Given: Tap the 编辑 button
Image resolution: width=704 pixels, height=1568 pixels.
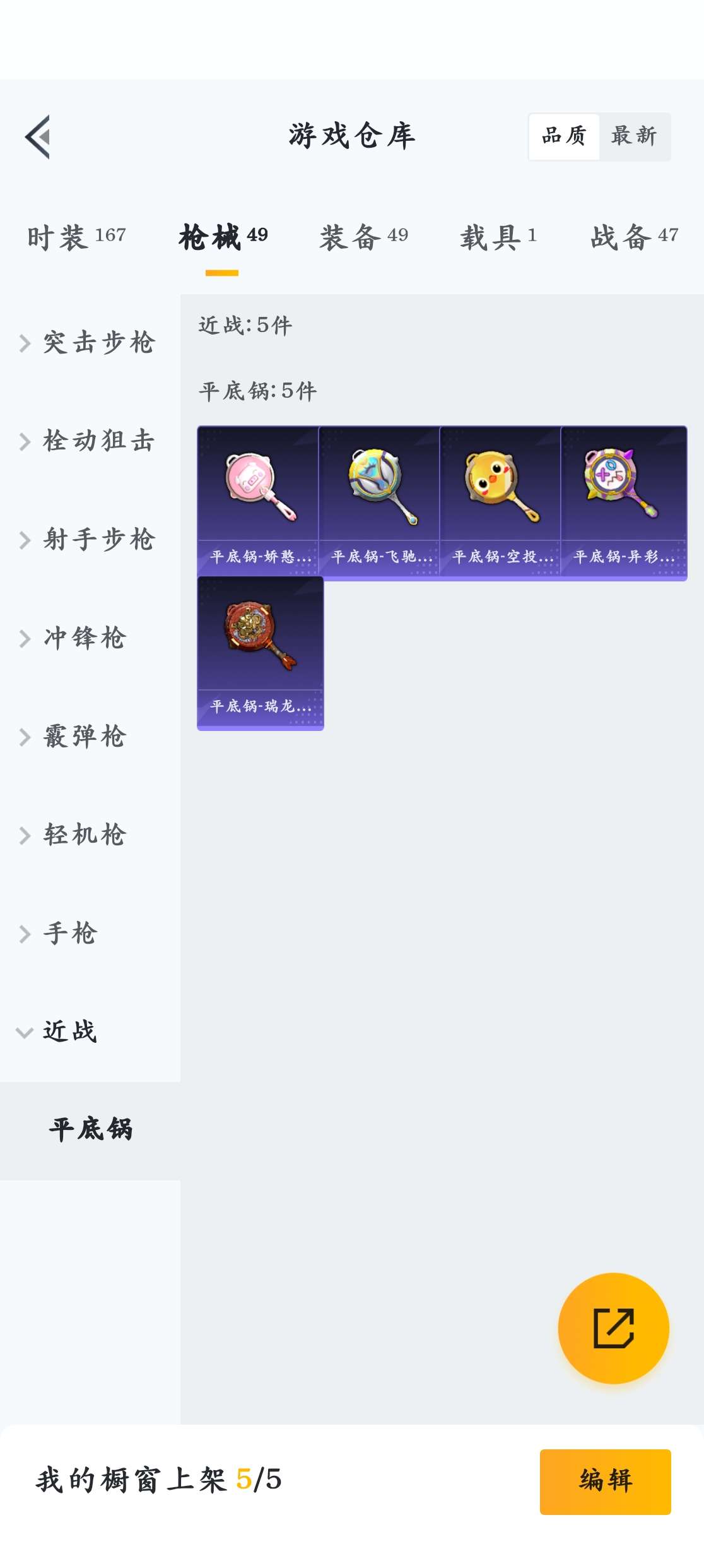Looking at the screenshot, I should tap(605, 1481).
